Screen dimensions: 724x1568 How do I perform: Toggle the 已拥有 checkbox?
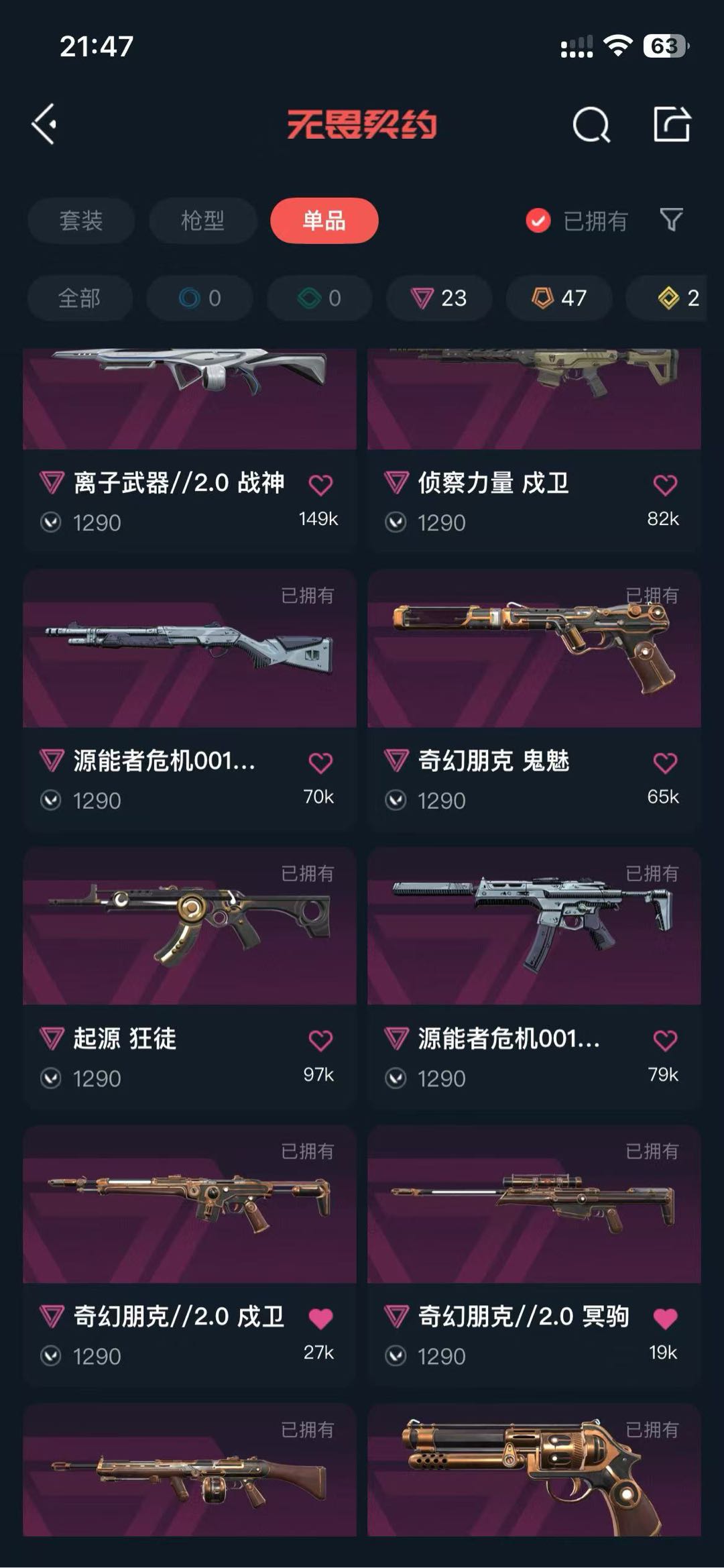coord(538,221)
